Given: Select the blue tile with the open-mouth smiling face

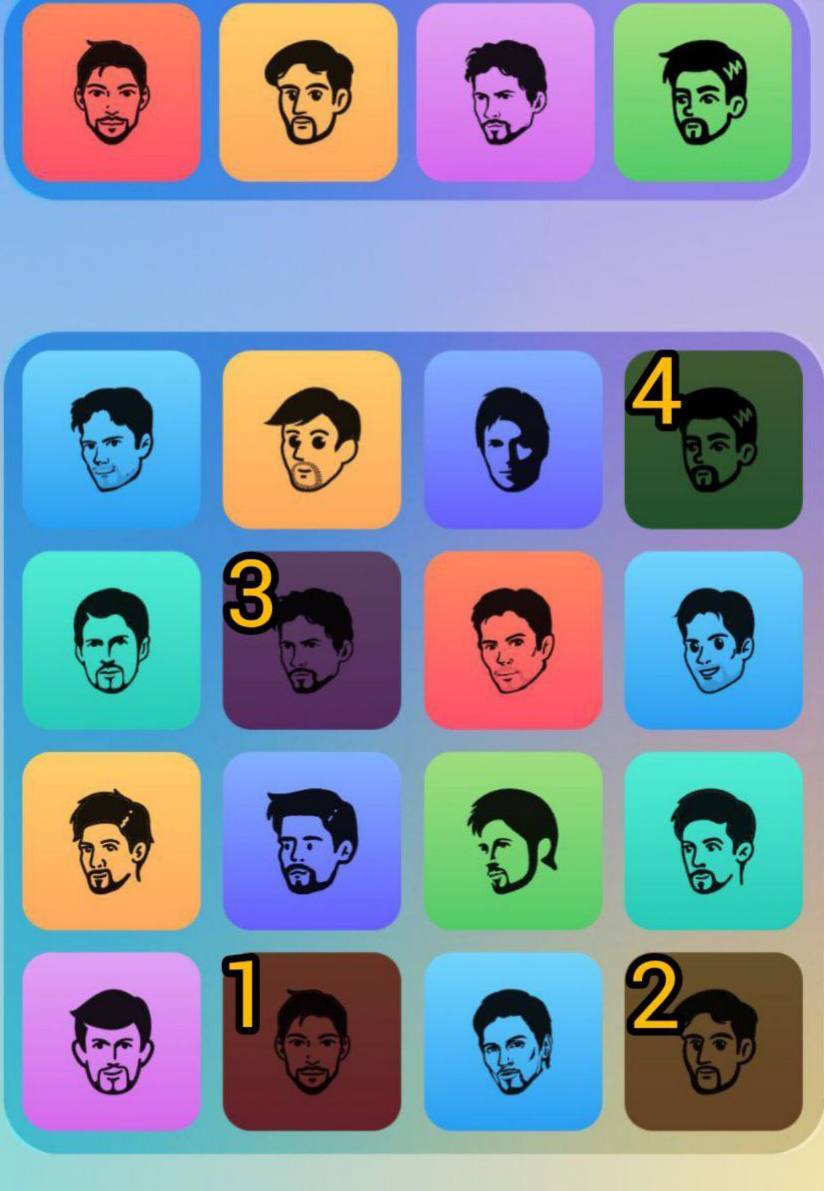Looking at the screenshot, I should tap(713, 640).
